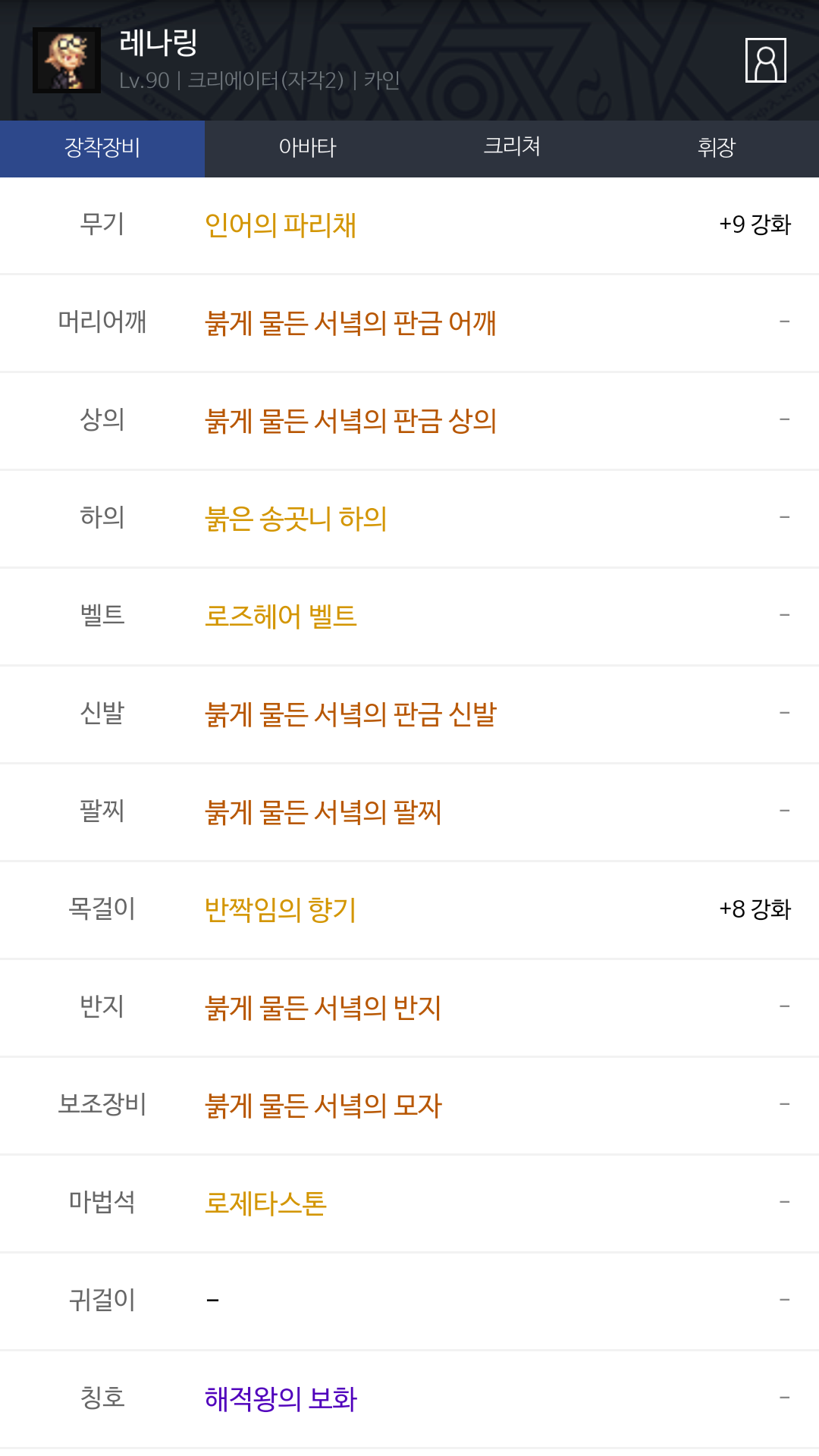The image size is (819, 1456).
Task: View 붉게 물든 서녘의 모자 details
Action: (323, 1106)
